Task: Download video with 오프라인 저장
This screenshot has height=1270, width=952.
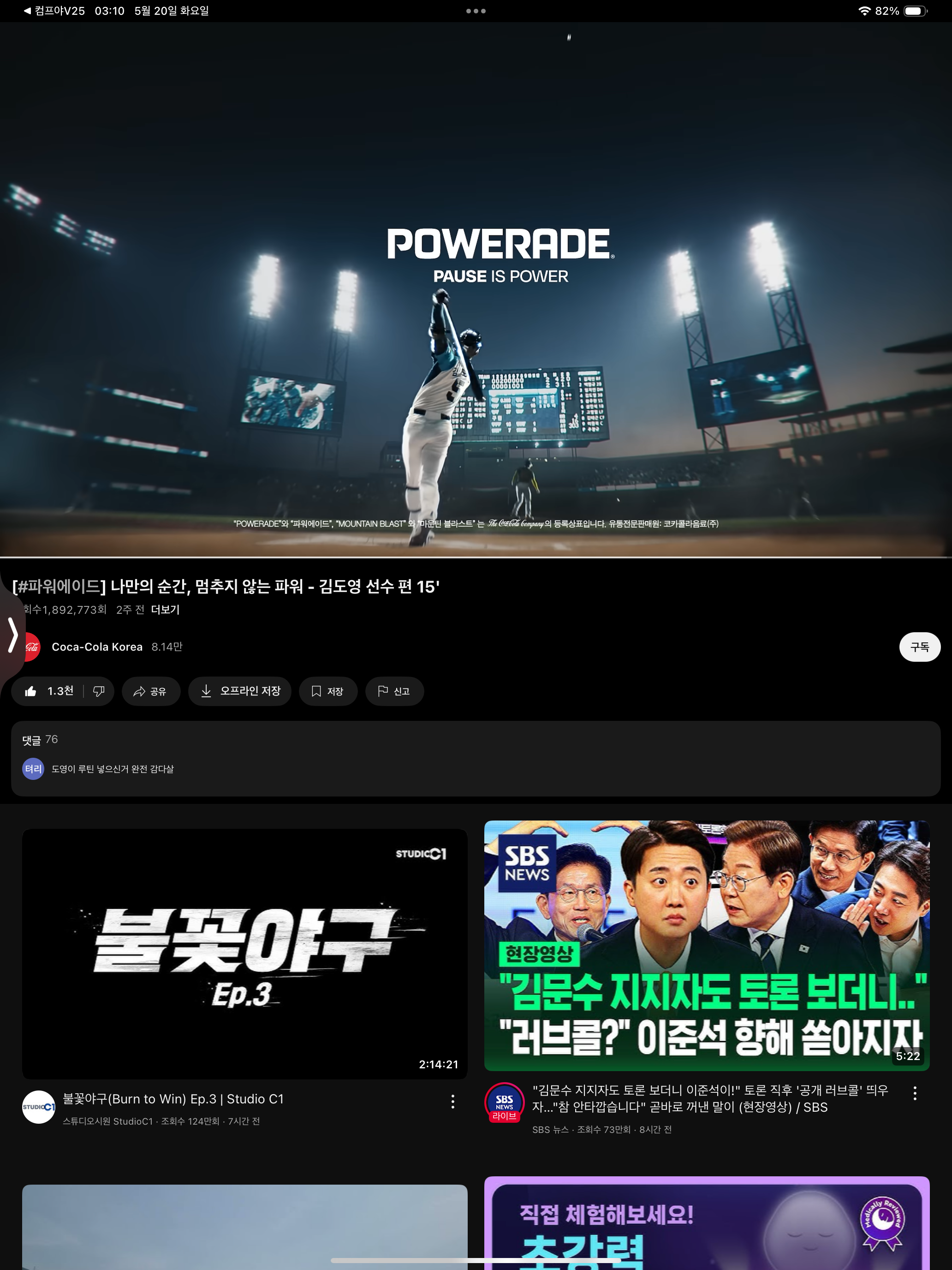Action: pos(240,691)
